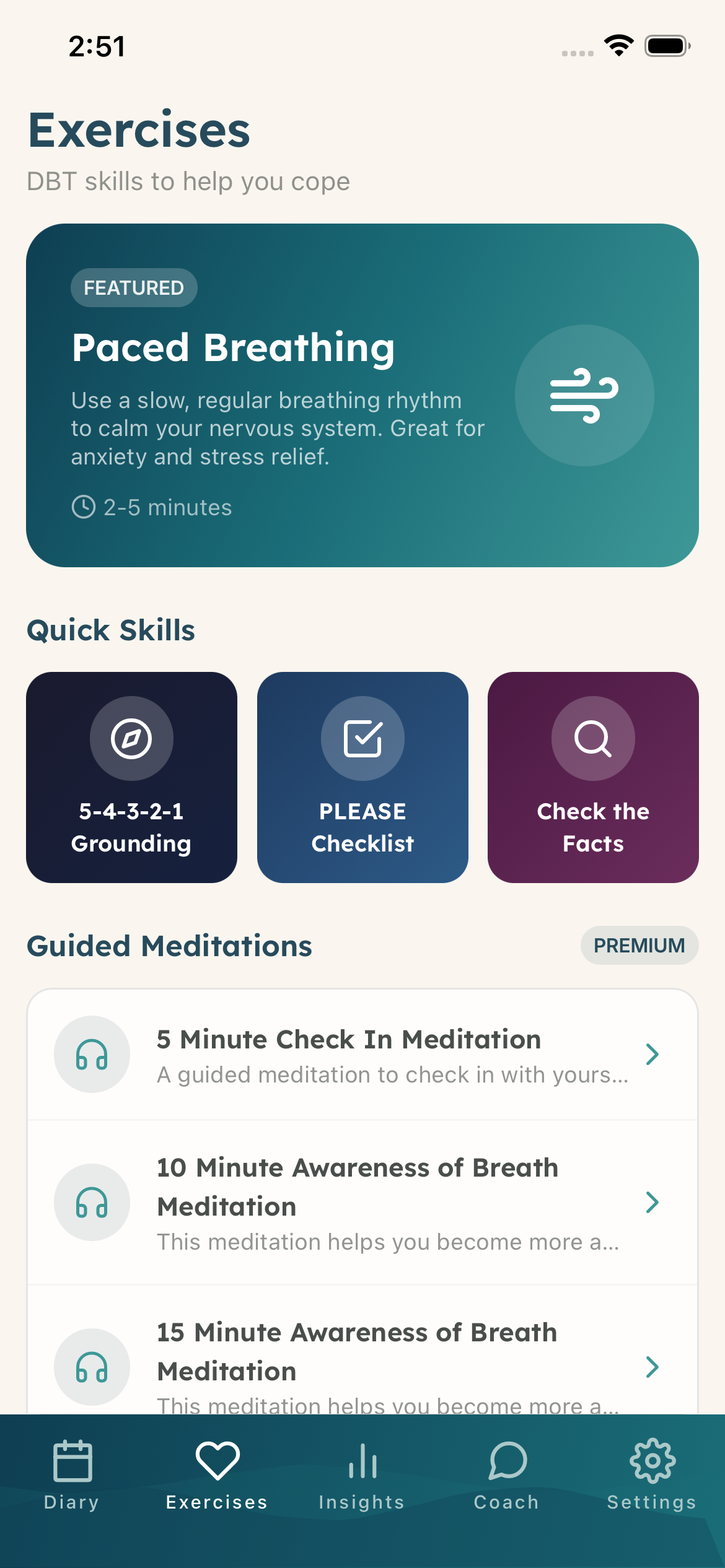Expand the 5 Minute Check In Meditation chevron
This screenshot has width=725, height=1568.
(x=651, y=1055)
